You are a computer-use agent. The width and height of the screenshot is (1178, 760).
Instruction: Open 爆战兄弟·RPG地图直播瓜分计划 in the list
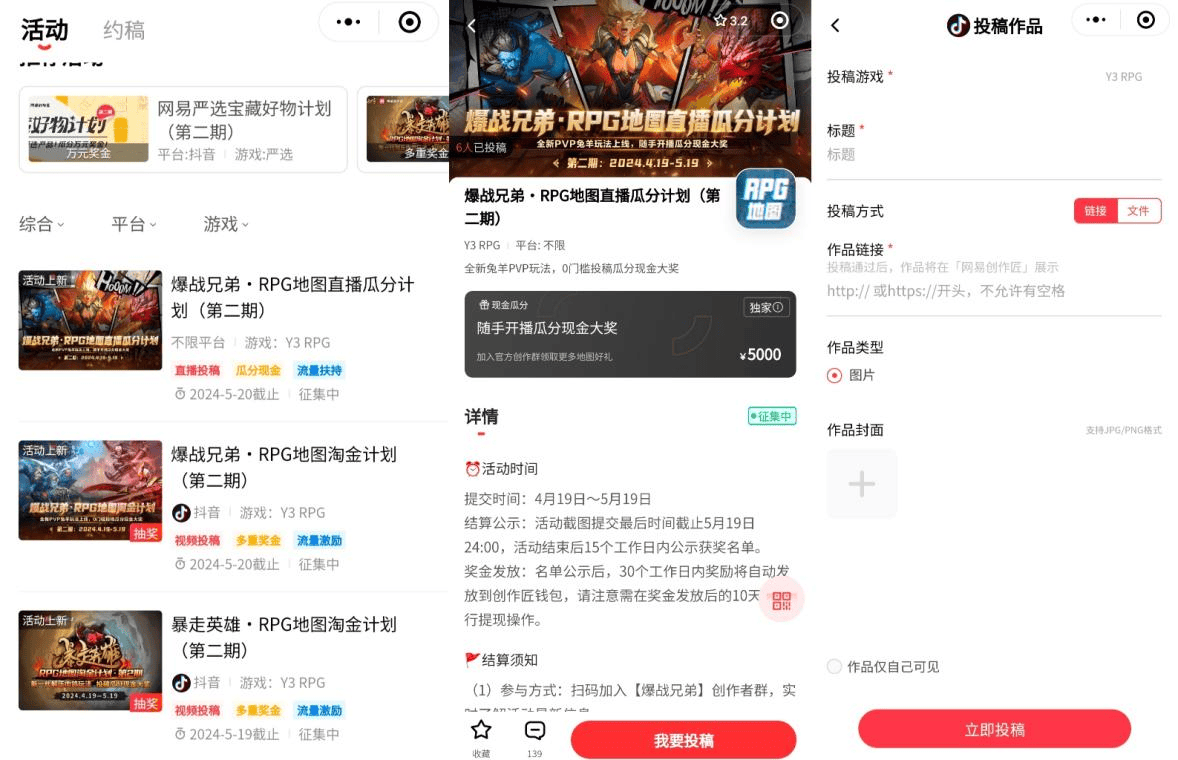292,297
